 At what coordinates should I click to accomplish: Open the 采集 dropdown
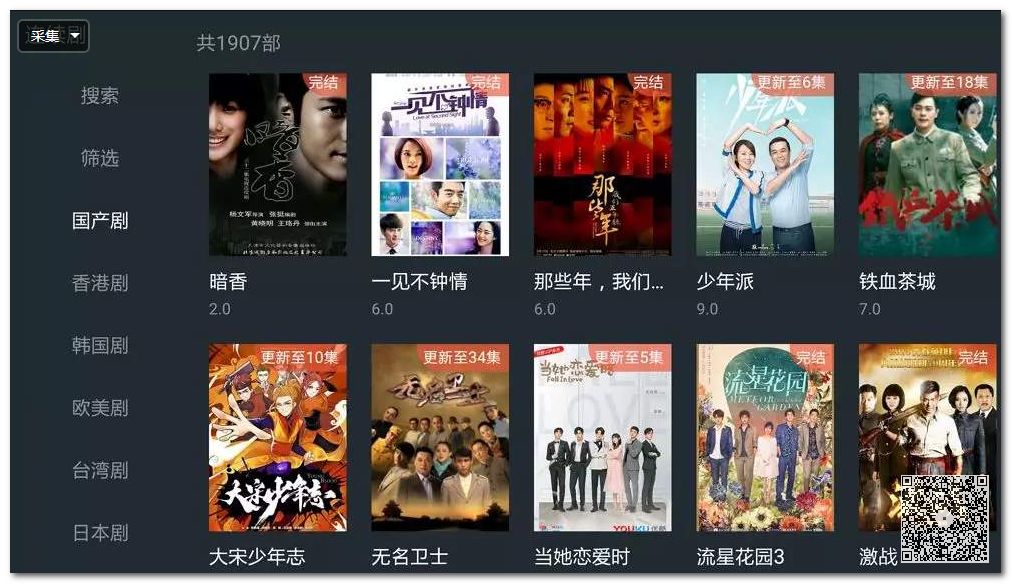(x=54, y=36)
